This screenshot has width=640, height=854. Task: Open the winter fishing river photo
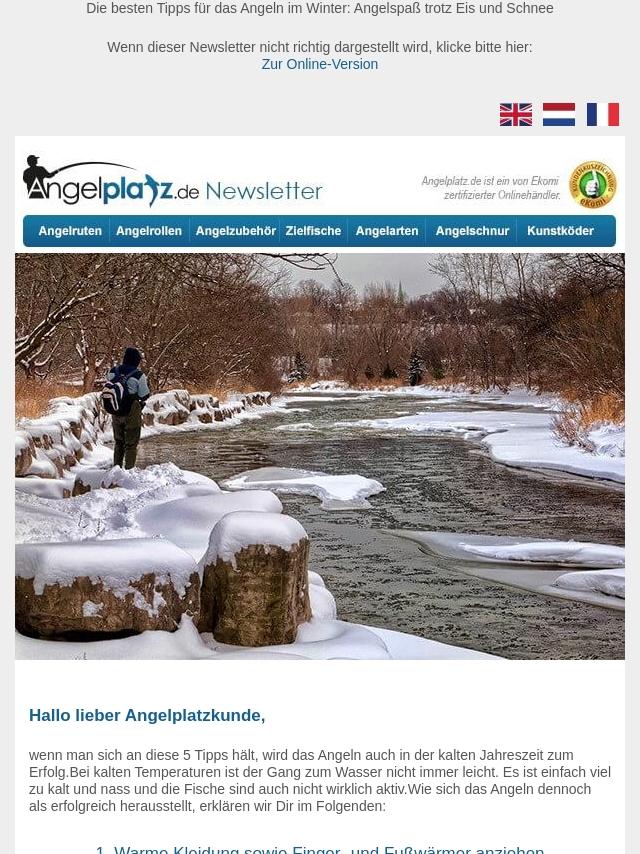tap(320, 456)
